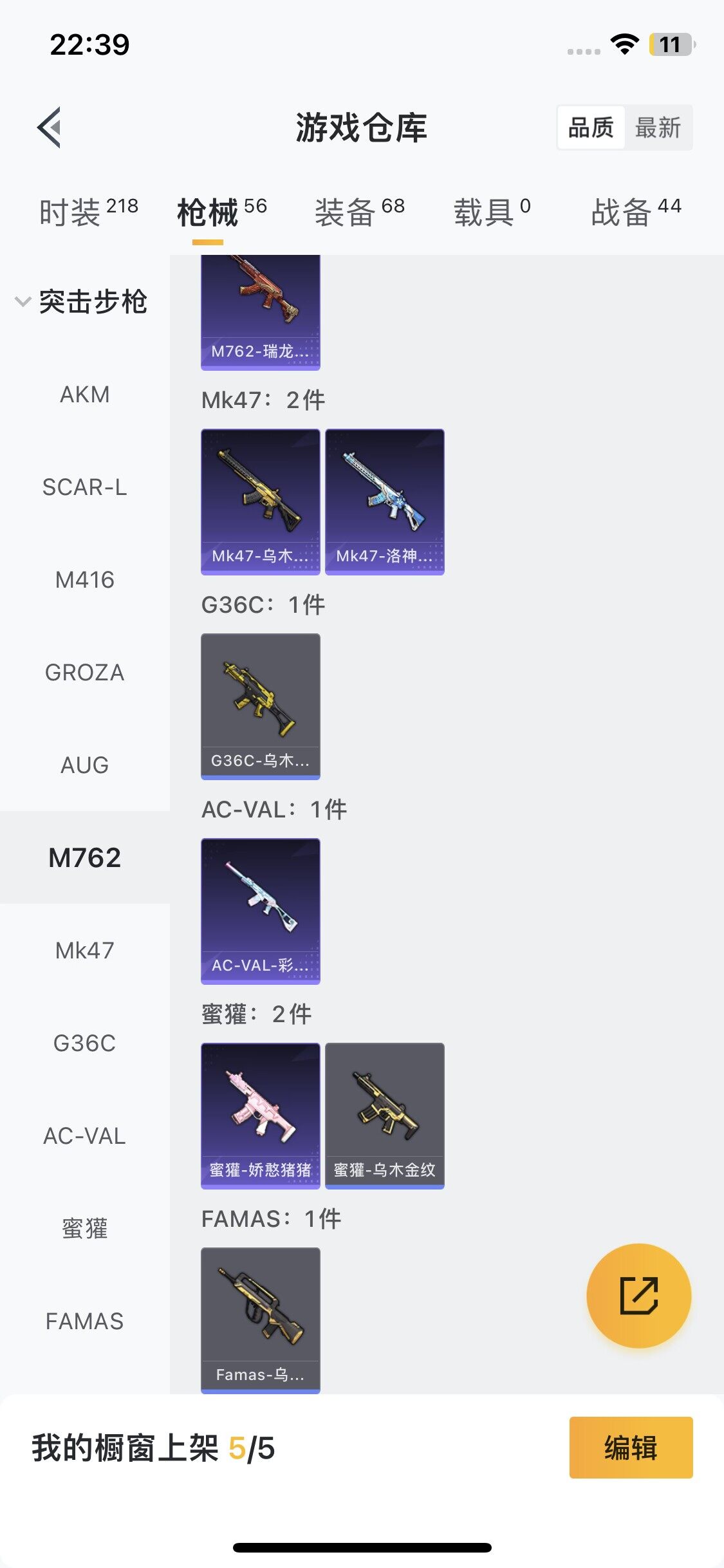
Task: Select AKM in the sidebar
Action: tap(84, 394)
